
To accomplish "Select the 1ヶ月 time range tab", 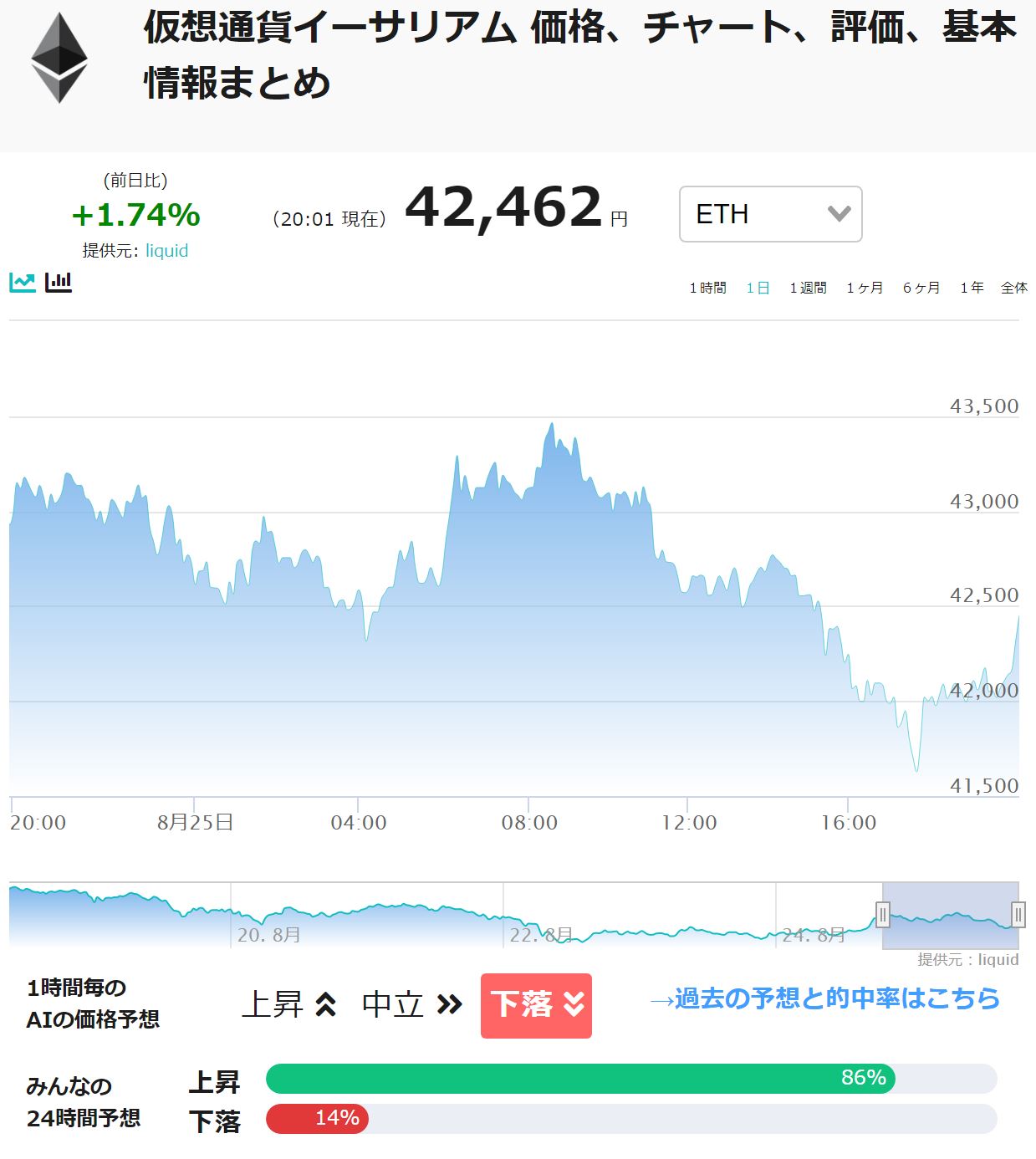I will pos(865,287).
